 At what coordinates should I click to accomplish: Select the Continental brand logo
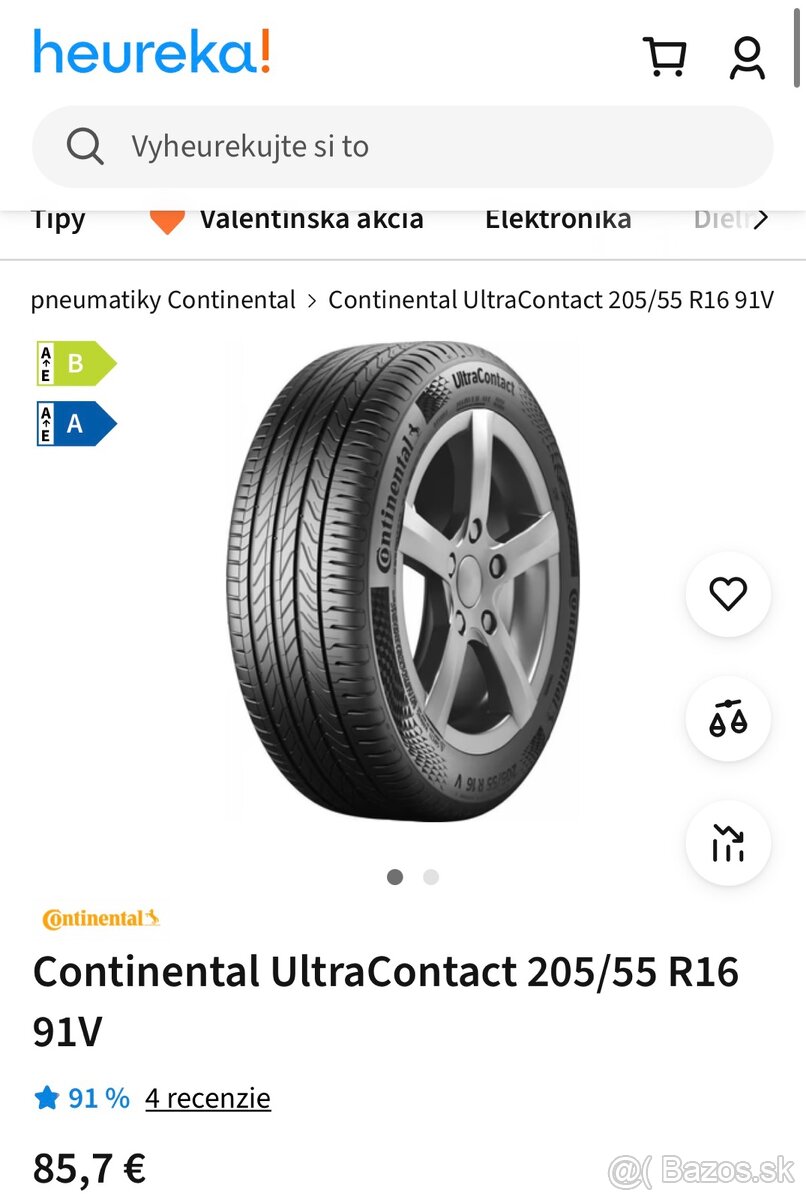click(x=97, y=916)
